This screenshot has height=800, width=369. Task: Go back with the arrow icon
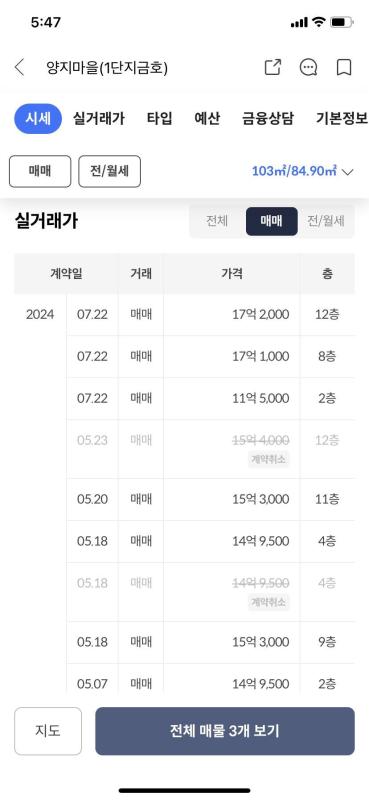tap(19, 67)
